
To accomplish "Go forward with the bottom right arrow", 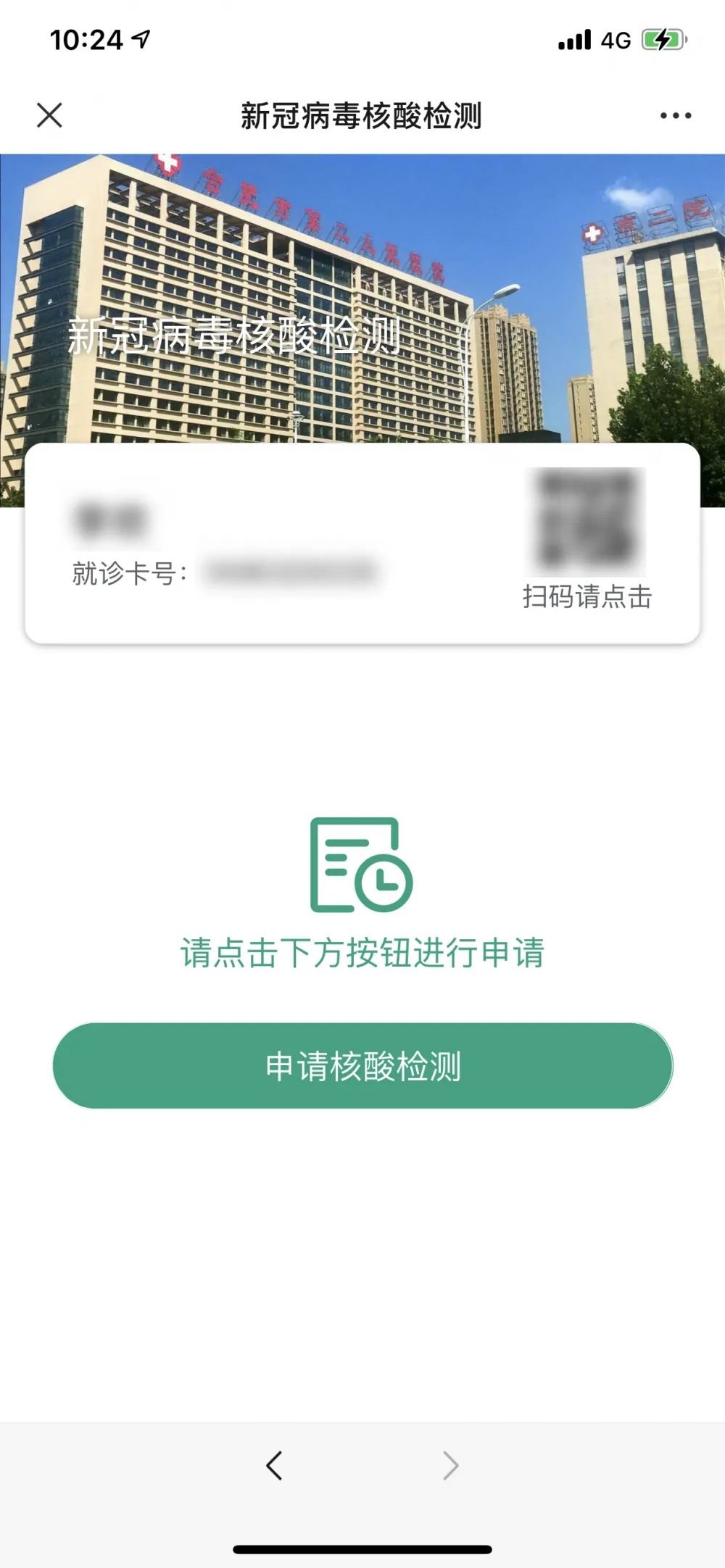I will tap(450, 1464).
